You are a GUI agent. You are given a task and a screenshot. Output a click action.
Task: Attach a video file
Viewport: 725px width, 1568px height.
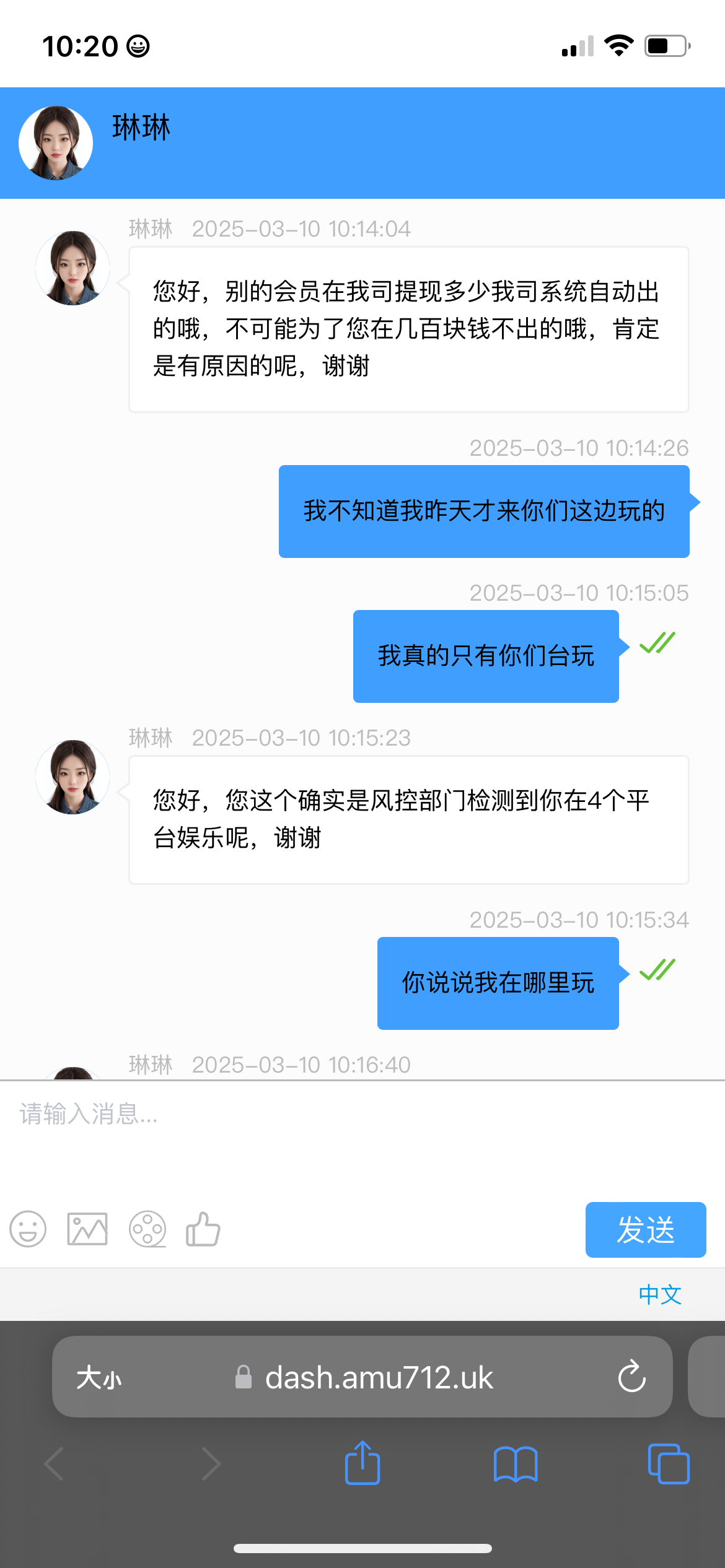coord(147,1229)
